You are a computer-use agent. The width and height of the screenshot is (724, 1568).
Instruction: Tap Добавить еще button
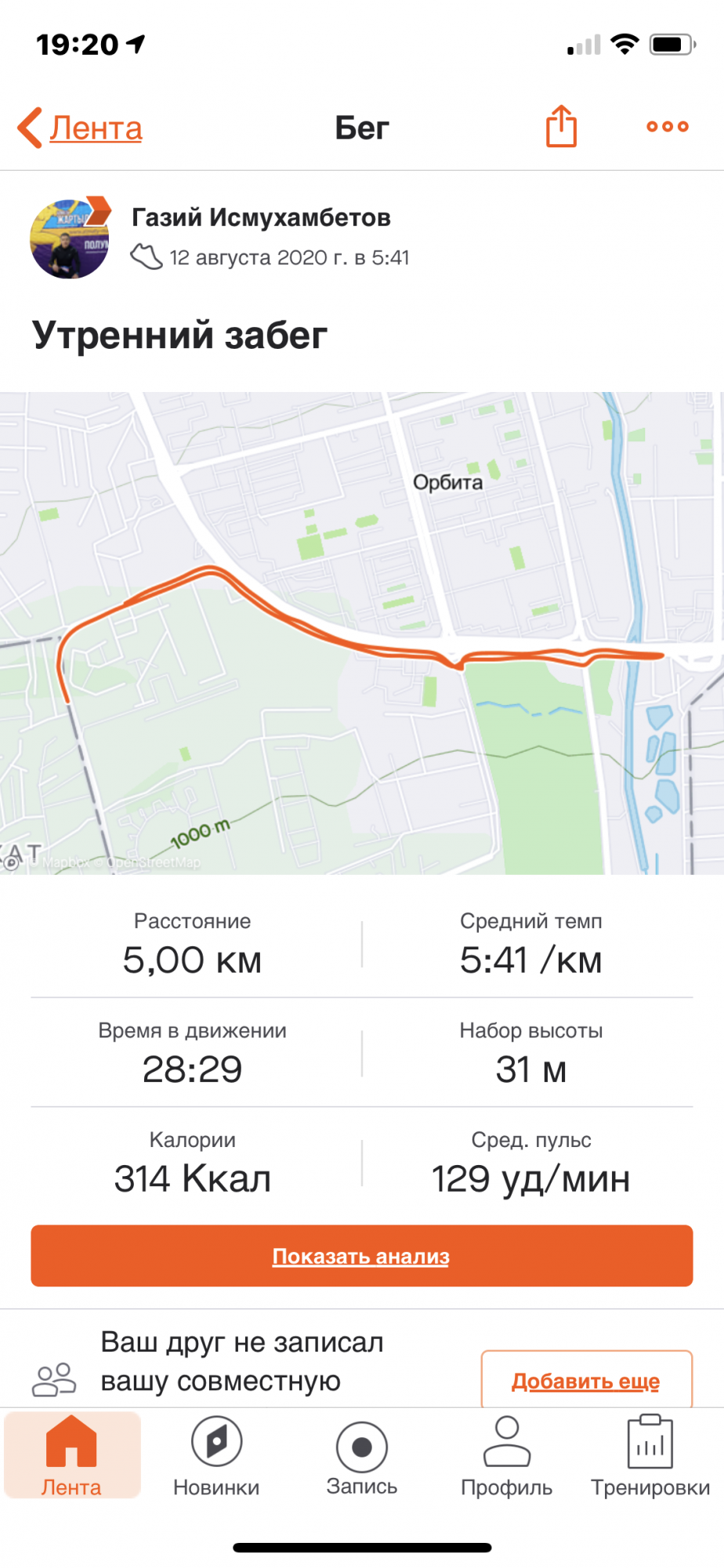click(x=586, y=1381)
